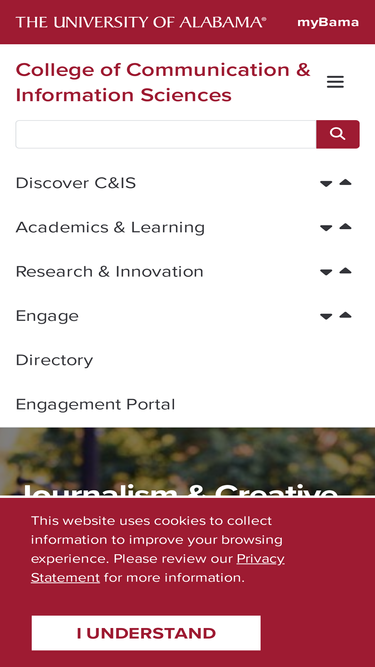Open the Discover C&IS menu item
Viewport: 375px width, 667px height.
tap(76, 183)
